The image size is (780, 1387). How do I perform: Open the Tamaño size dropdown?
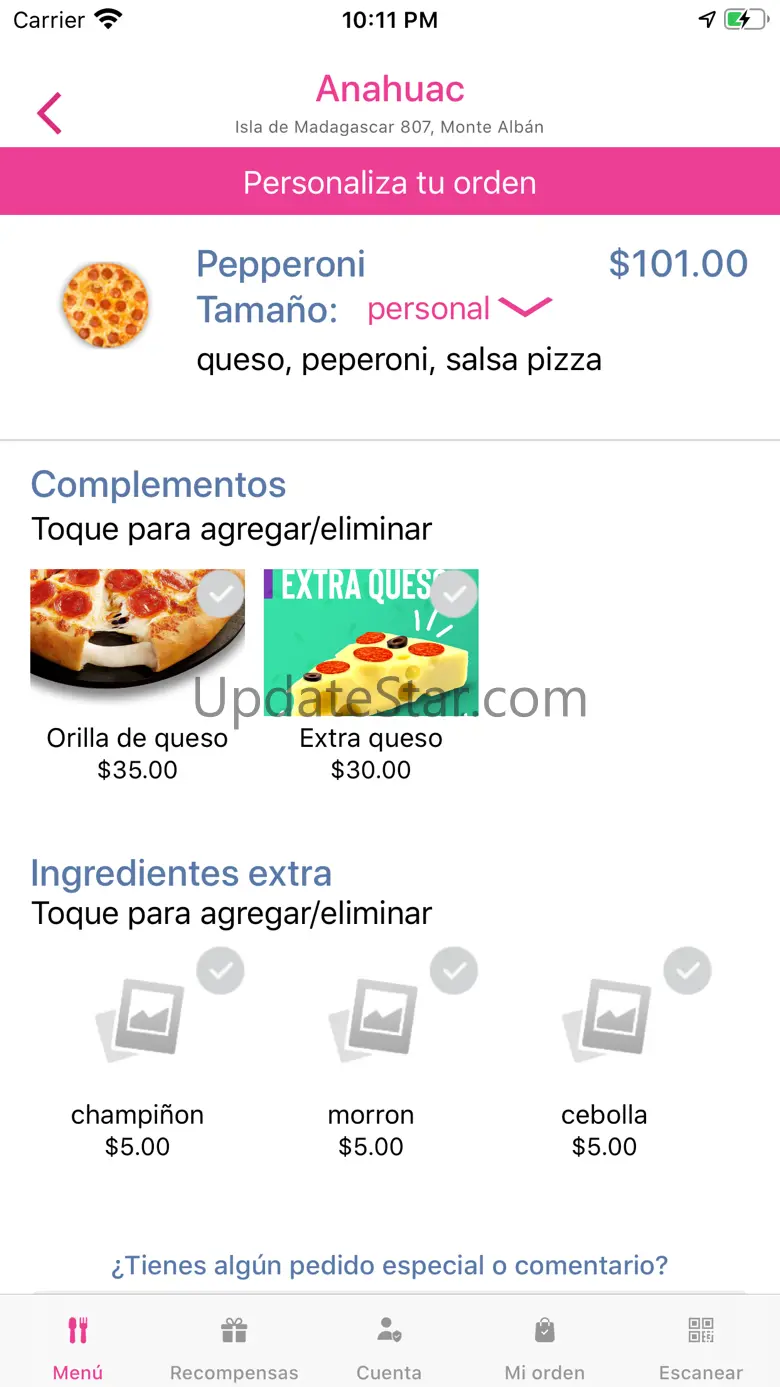(459, 309)
